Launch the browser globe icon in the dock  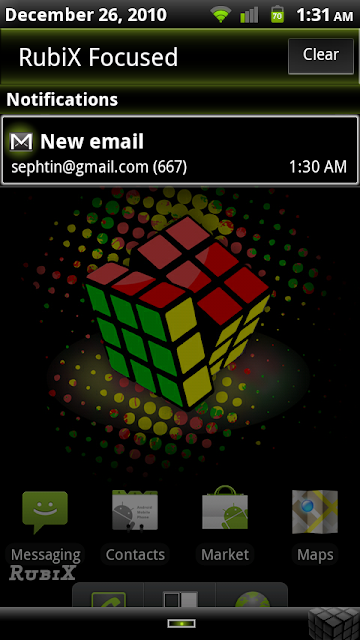click(252, 597)
